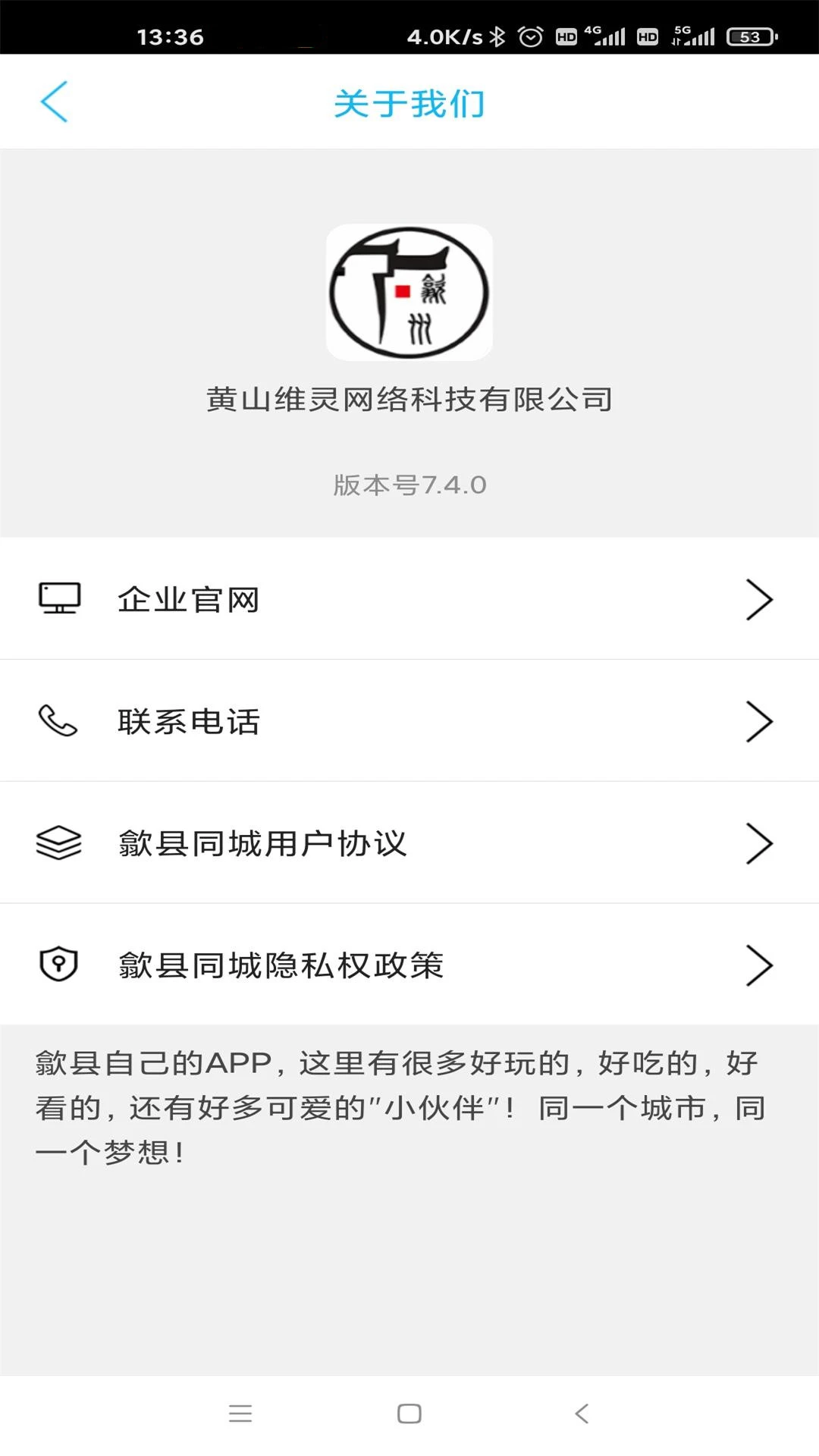Expand the 联系电话 row via its chevron
Image resolution: width=819 pixels, height=1456 pixels.
coord(760,721)
